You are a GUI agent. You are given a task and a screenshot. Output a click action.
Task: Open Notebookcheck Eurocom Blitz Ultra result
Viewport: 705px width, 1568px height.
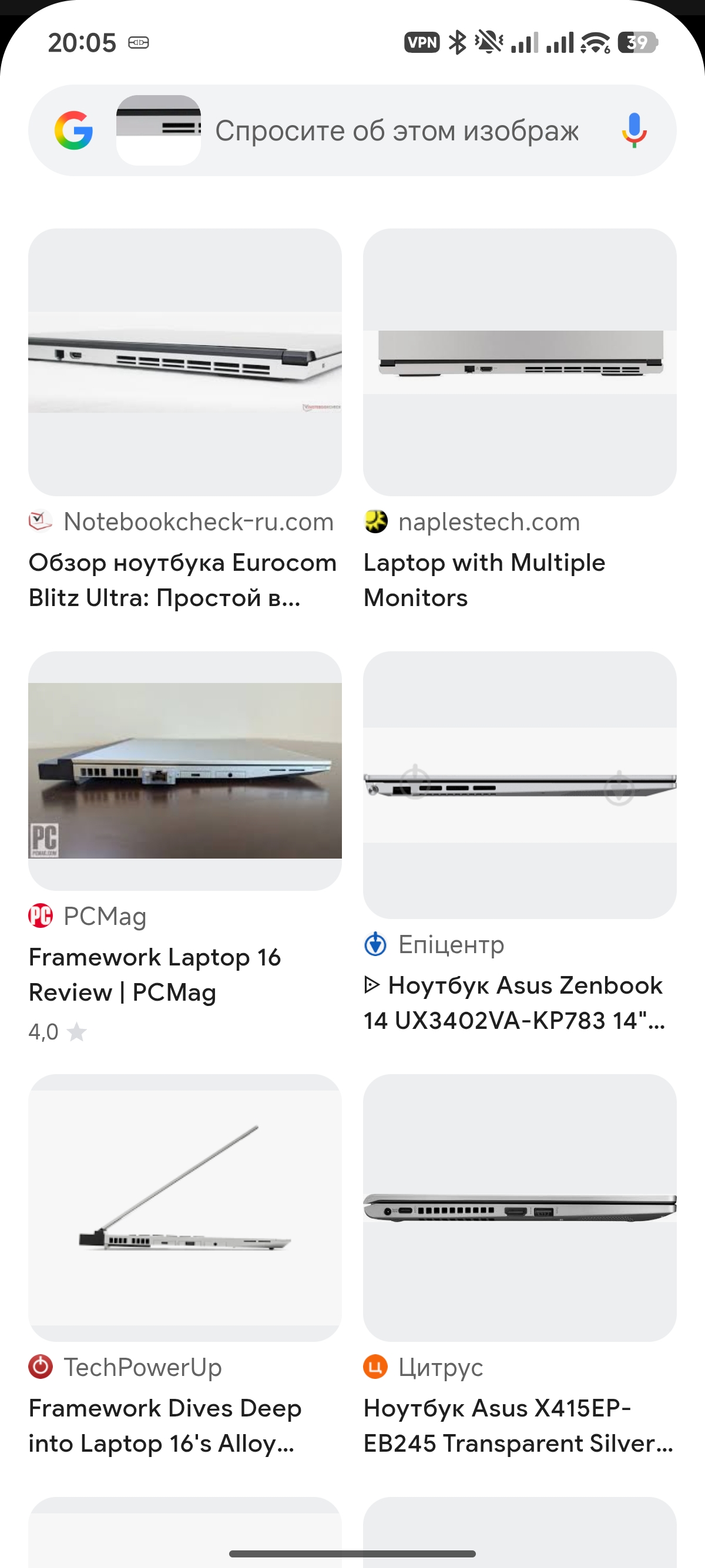184,362
